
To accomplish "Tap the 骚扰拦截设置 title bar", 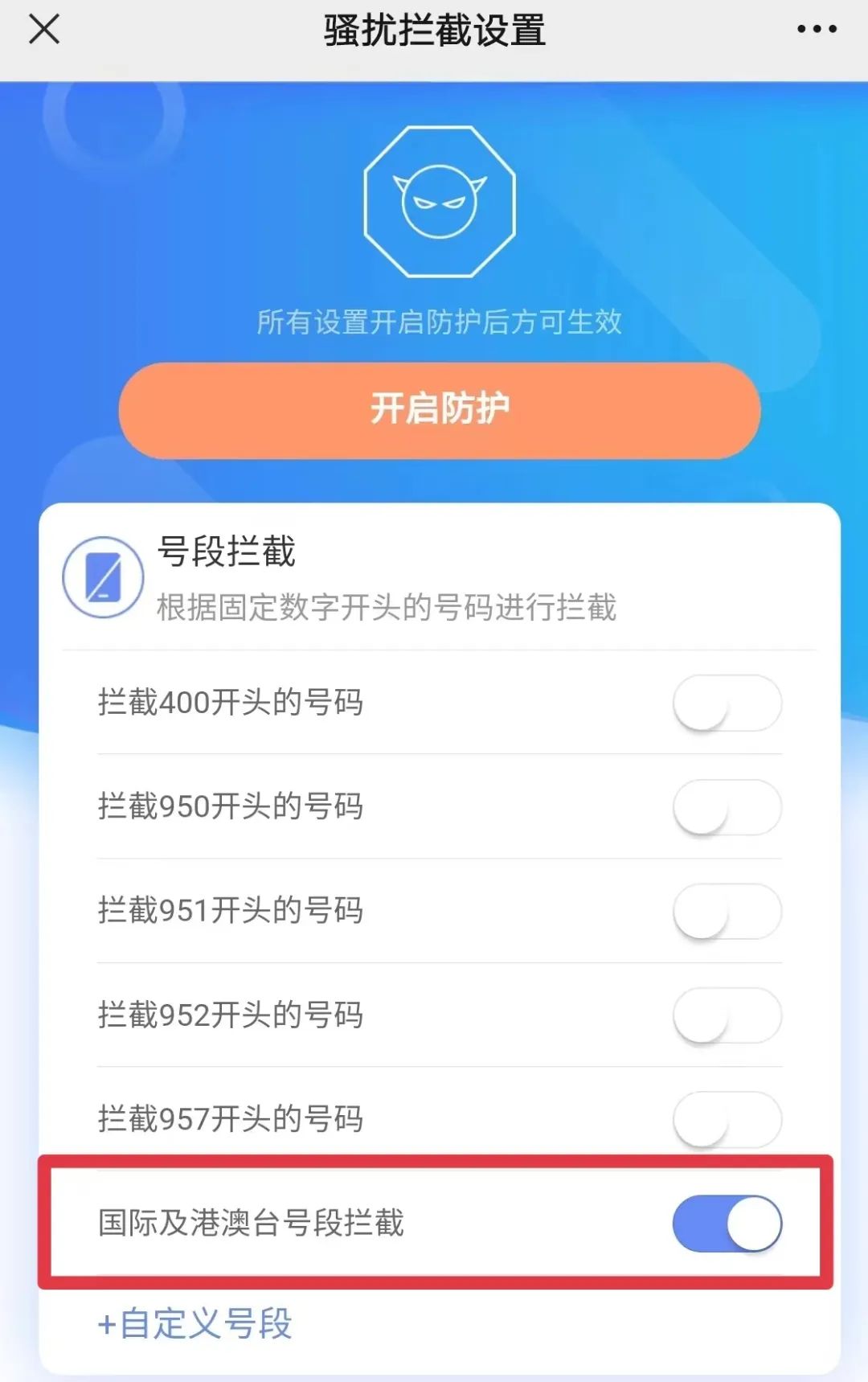I will [434, 30].
